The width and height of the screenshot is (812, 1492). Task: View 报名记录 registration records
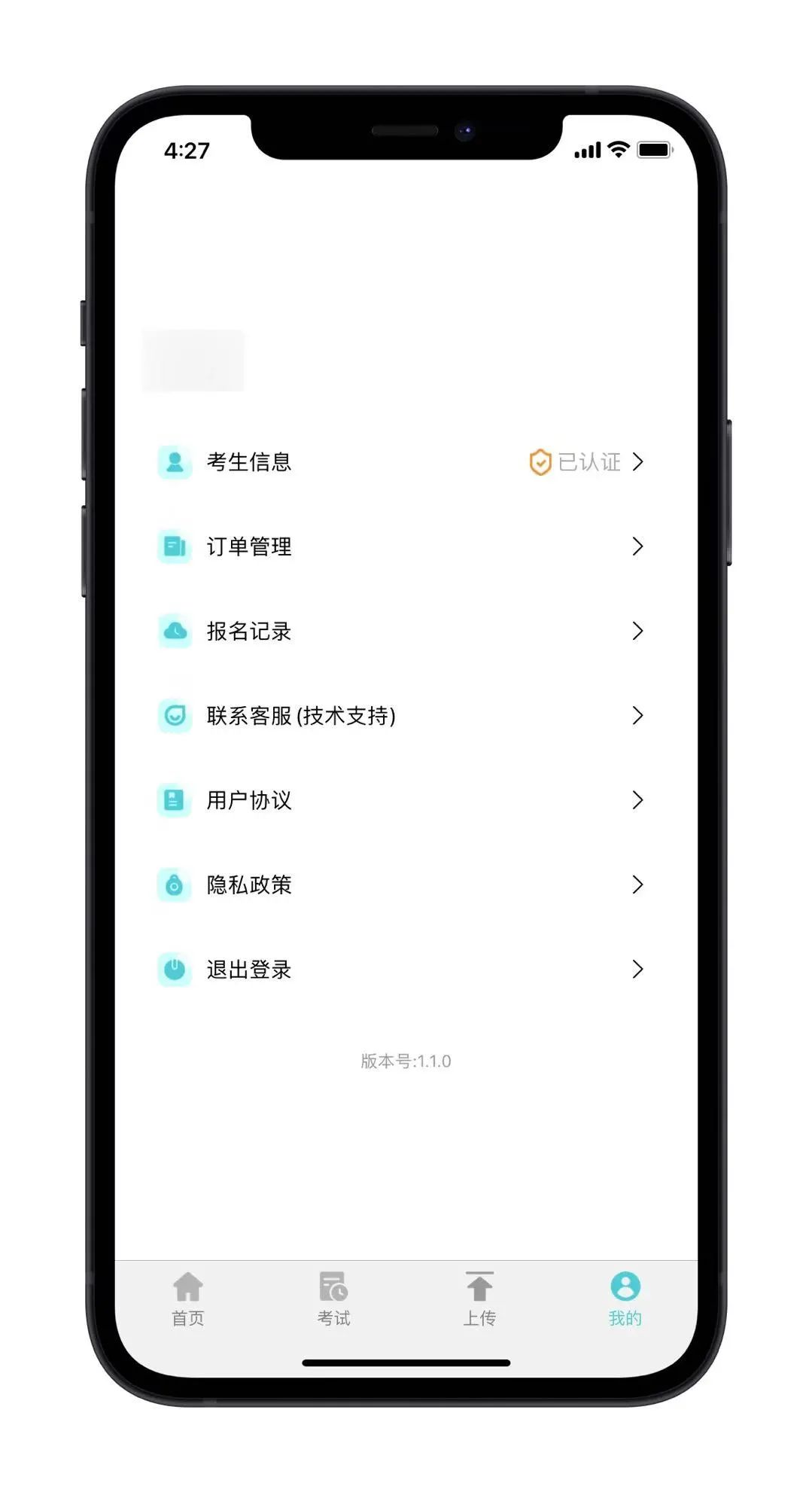[x=399, y=631]
